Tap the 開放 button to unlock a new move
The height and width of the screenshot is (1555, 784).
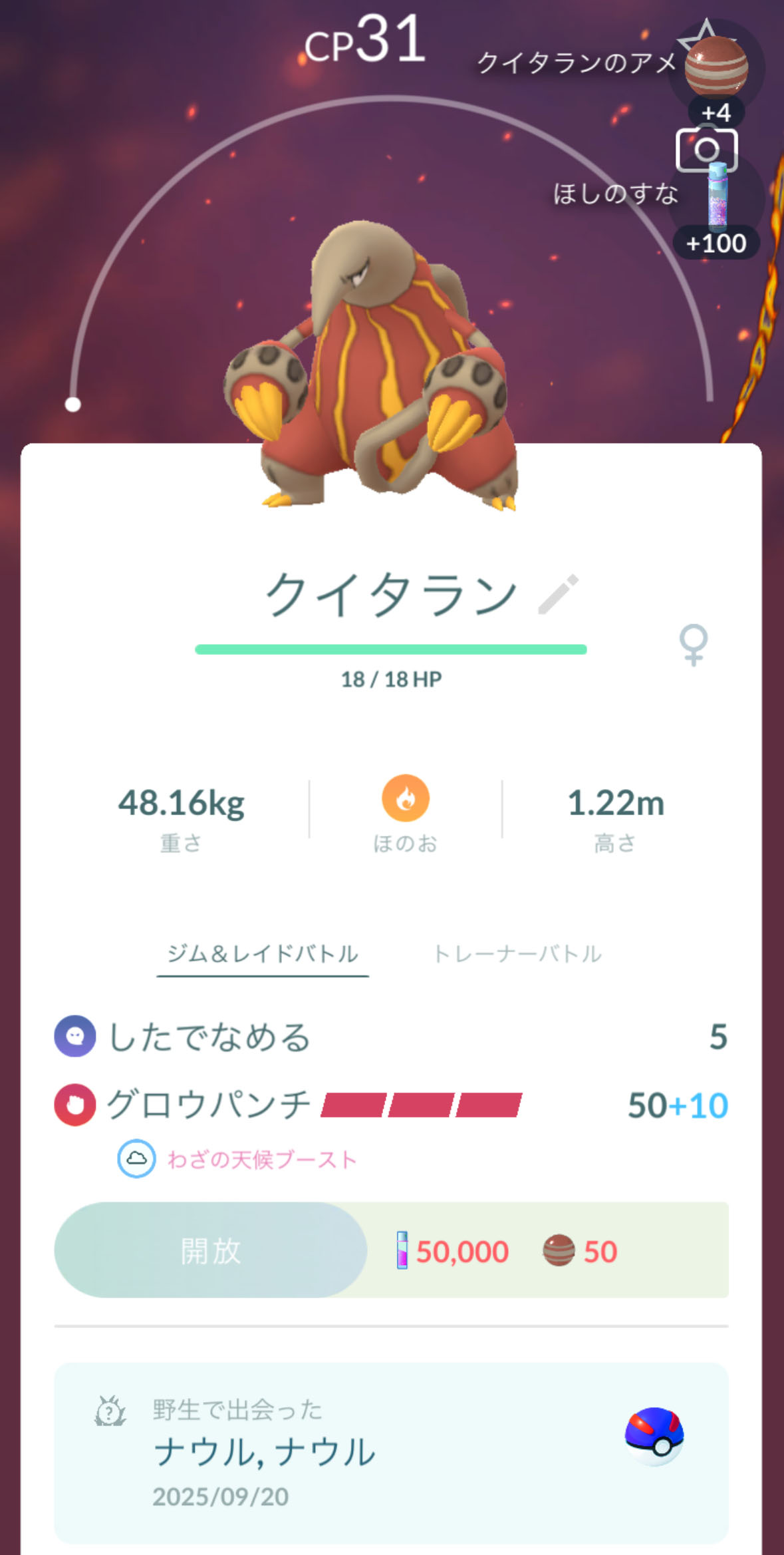[x=211, y=1251]
